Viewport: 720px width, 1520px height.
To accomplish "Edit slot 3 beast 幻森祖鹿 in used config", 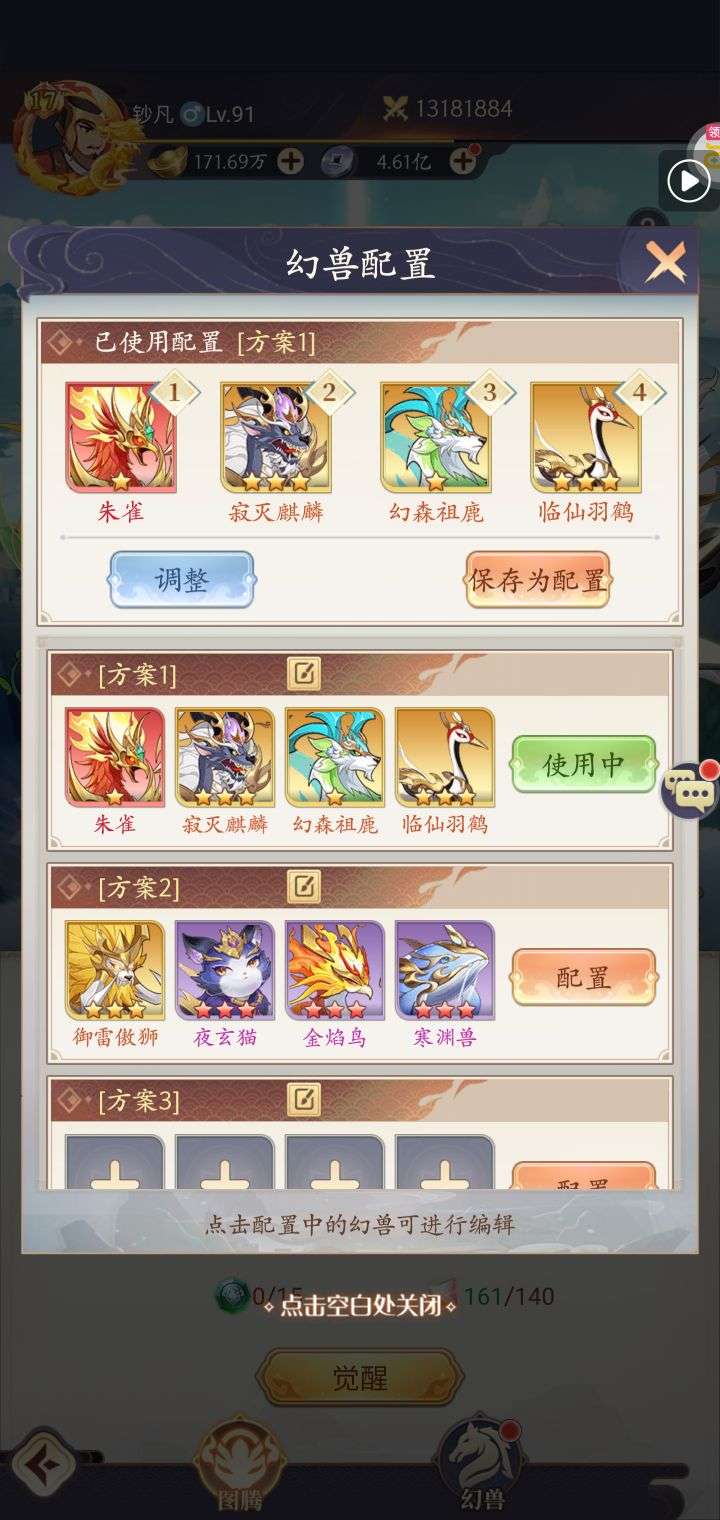I will click(434, 438).
